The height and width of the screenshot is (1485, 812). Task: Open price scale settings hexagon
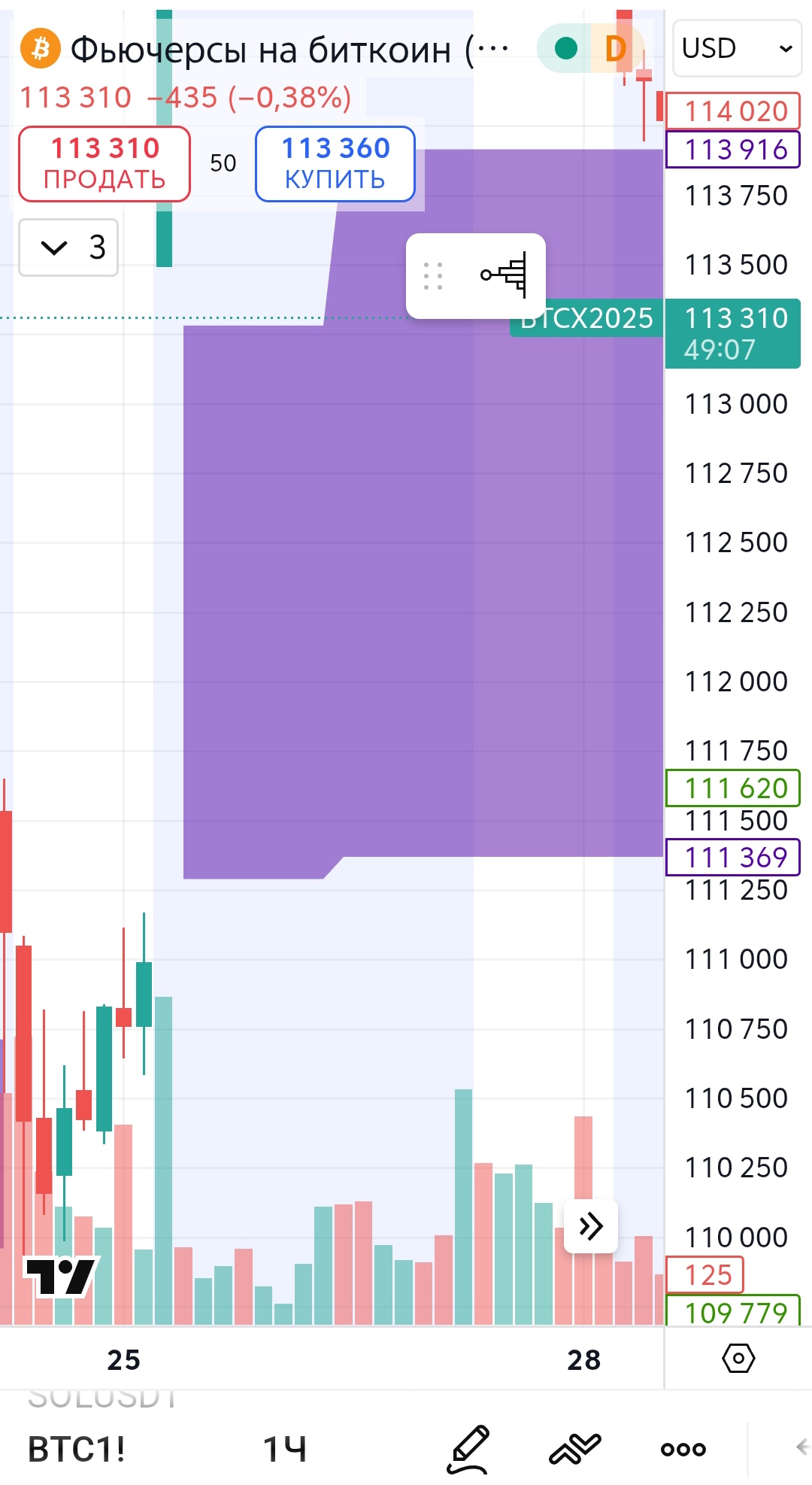click(x=738, y=1359)
